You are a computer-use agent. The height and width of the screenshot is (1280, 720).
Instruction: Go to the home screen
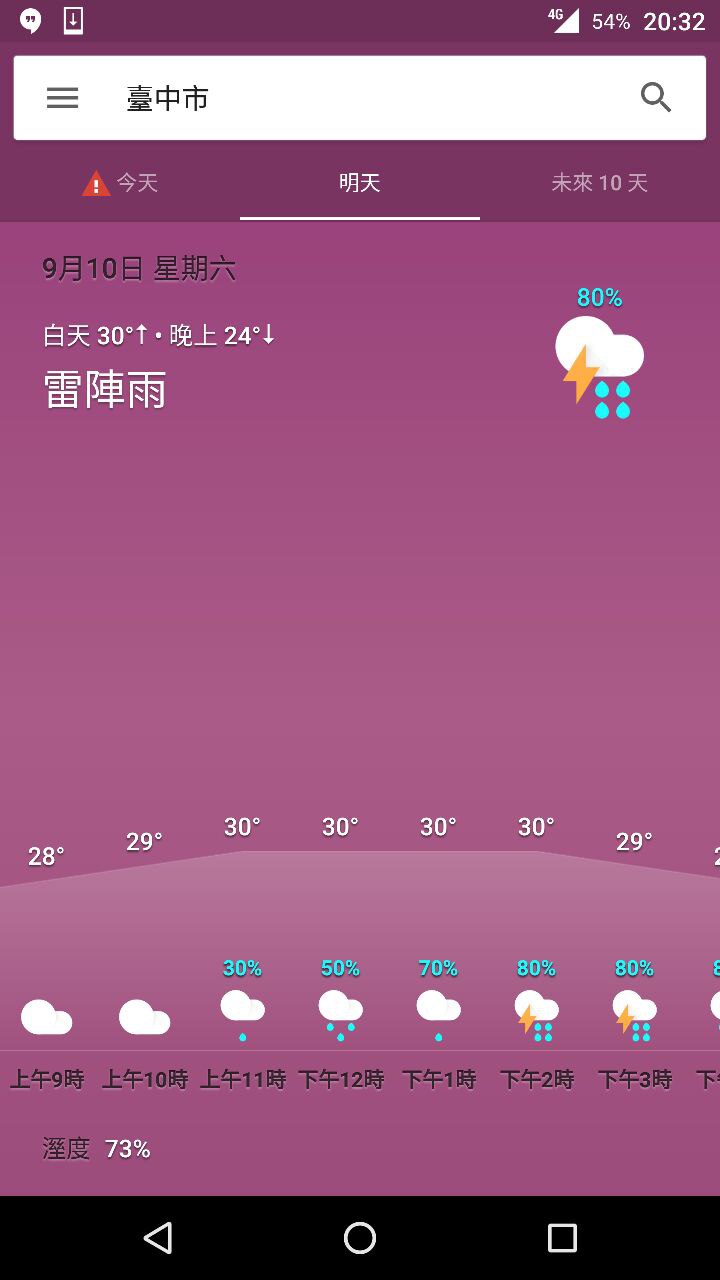point(360,1238)
